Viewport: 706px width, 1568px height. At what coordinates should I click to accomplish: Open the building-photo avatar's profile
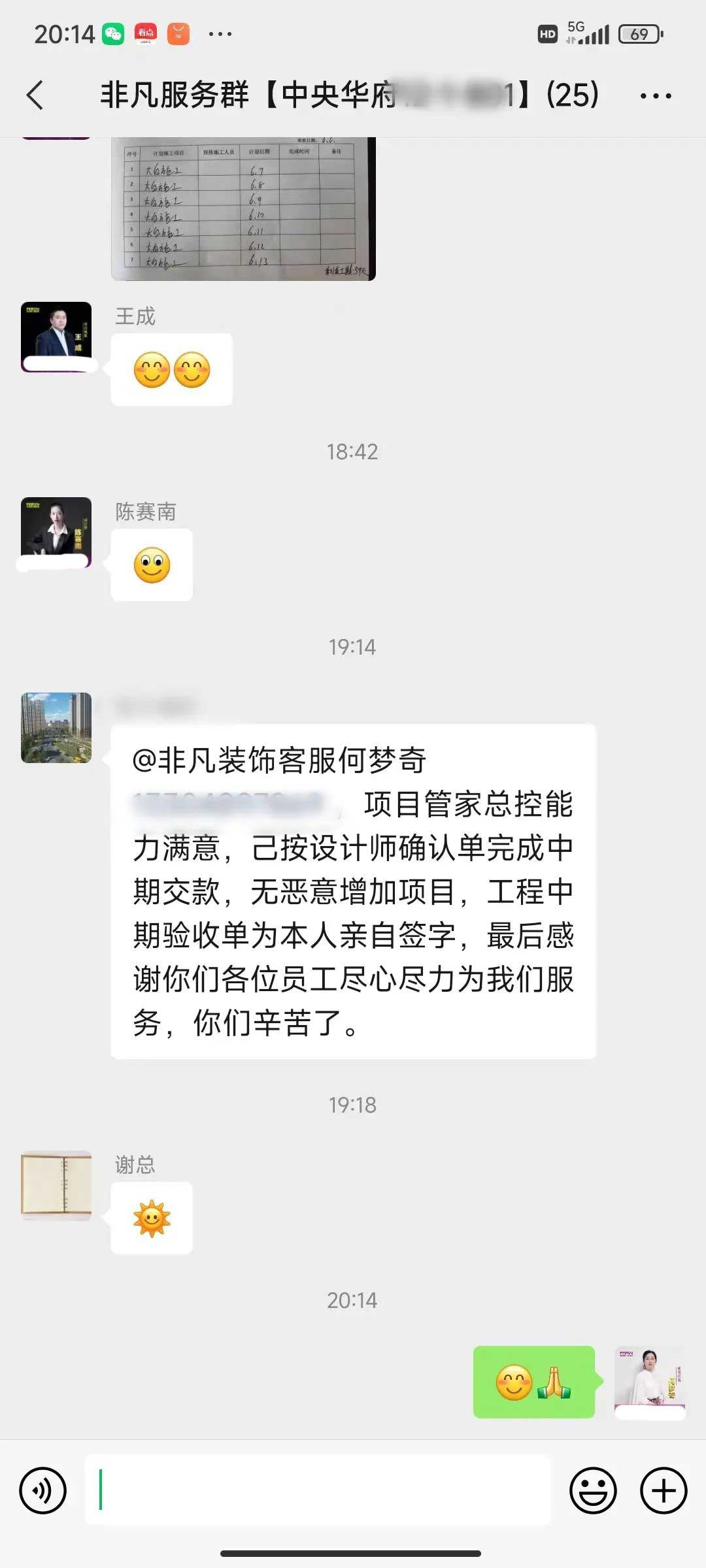click(x=56, y=727)
